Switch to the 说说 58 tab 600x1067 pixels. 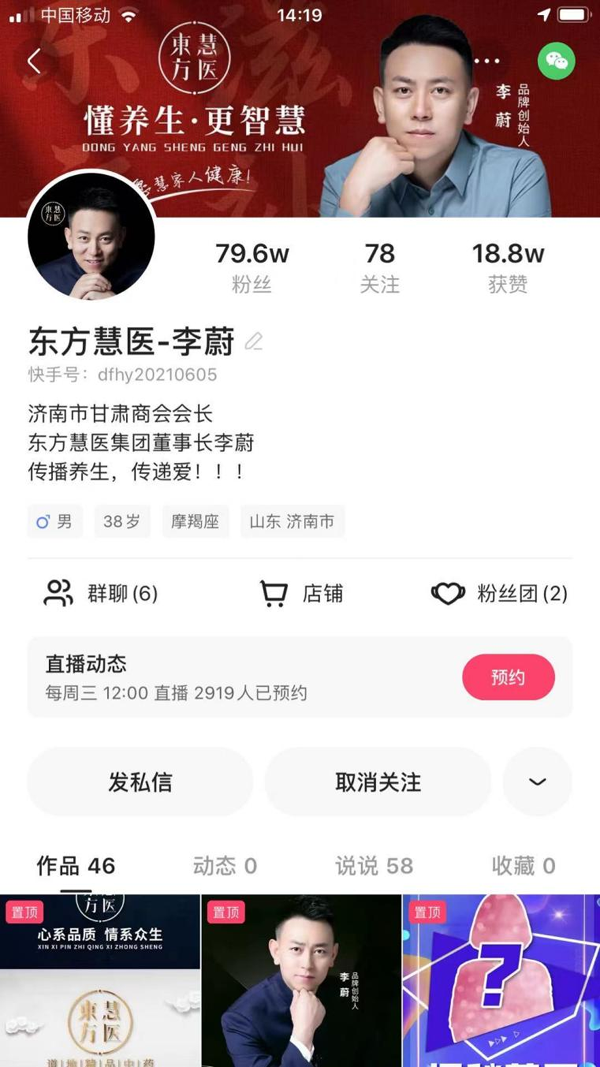coord(374,866)
